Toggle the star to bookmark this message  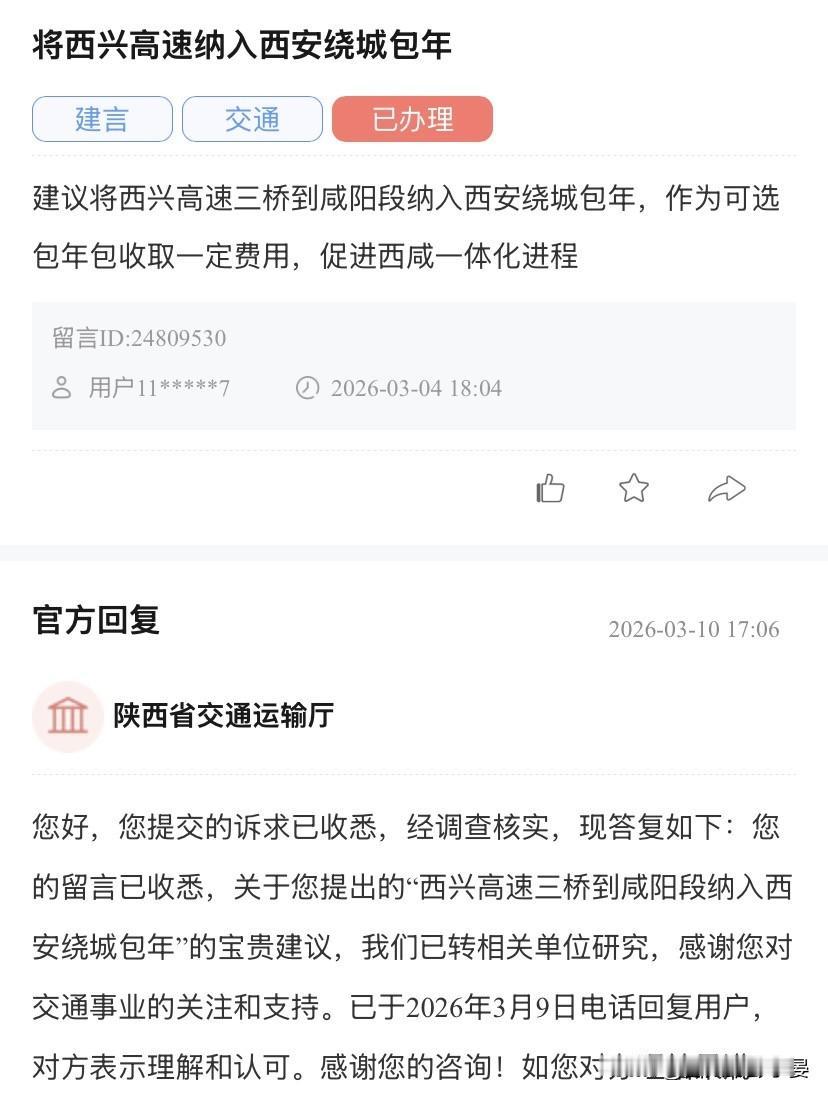click(633, 487)
